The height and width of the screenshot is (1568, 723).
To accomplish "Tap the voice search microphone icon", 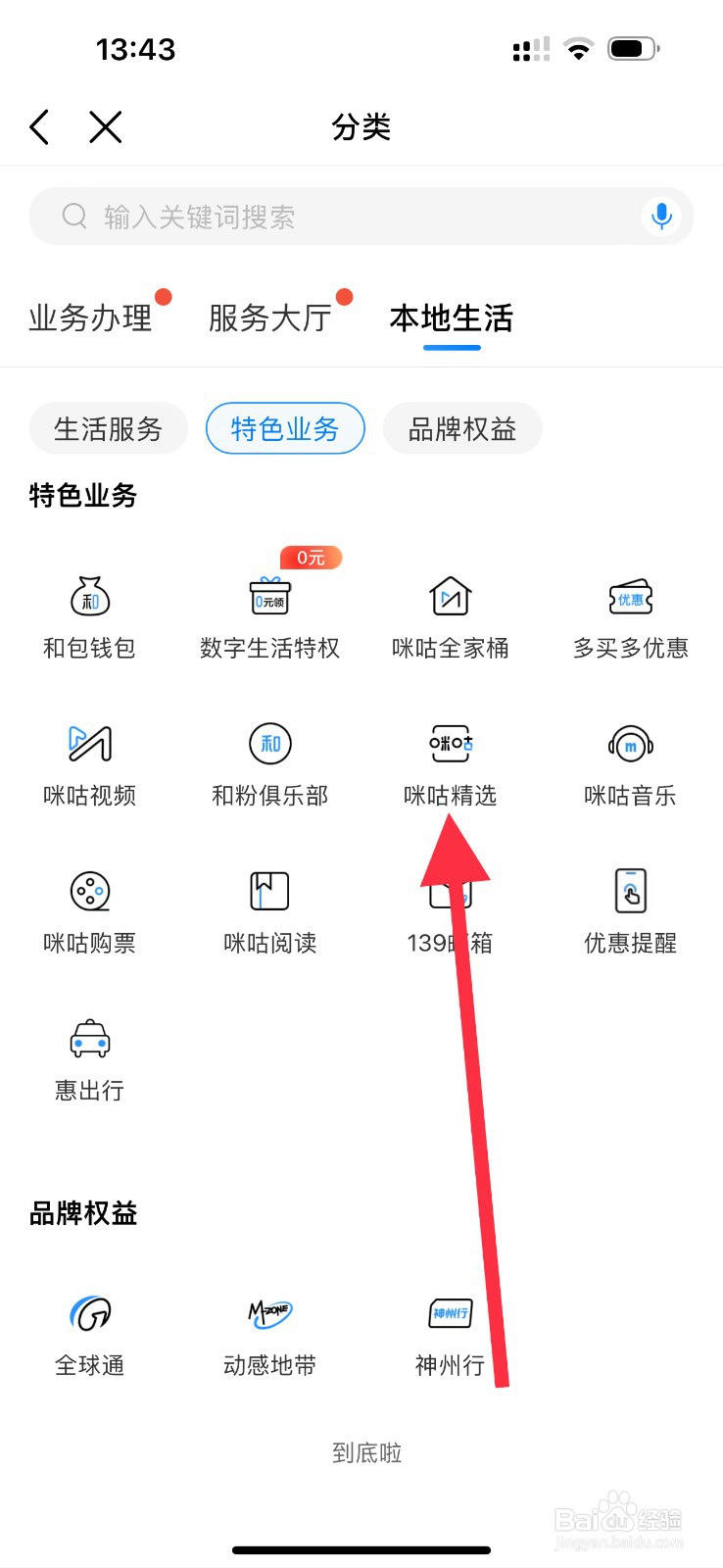I will coord(661,216).
